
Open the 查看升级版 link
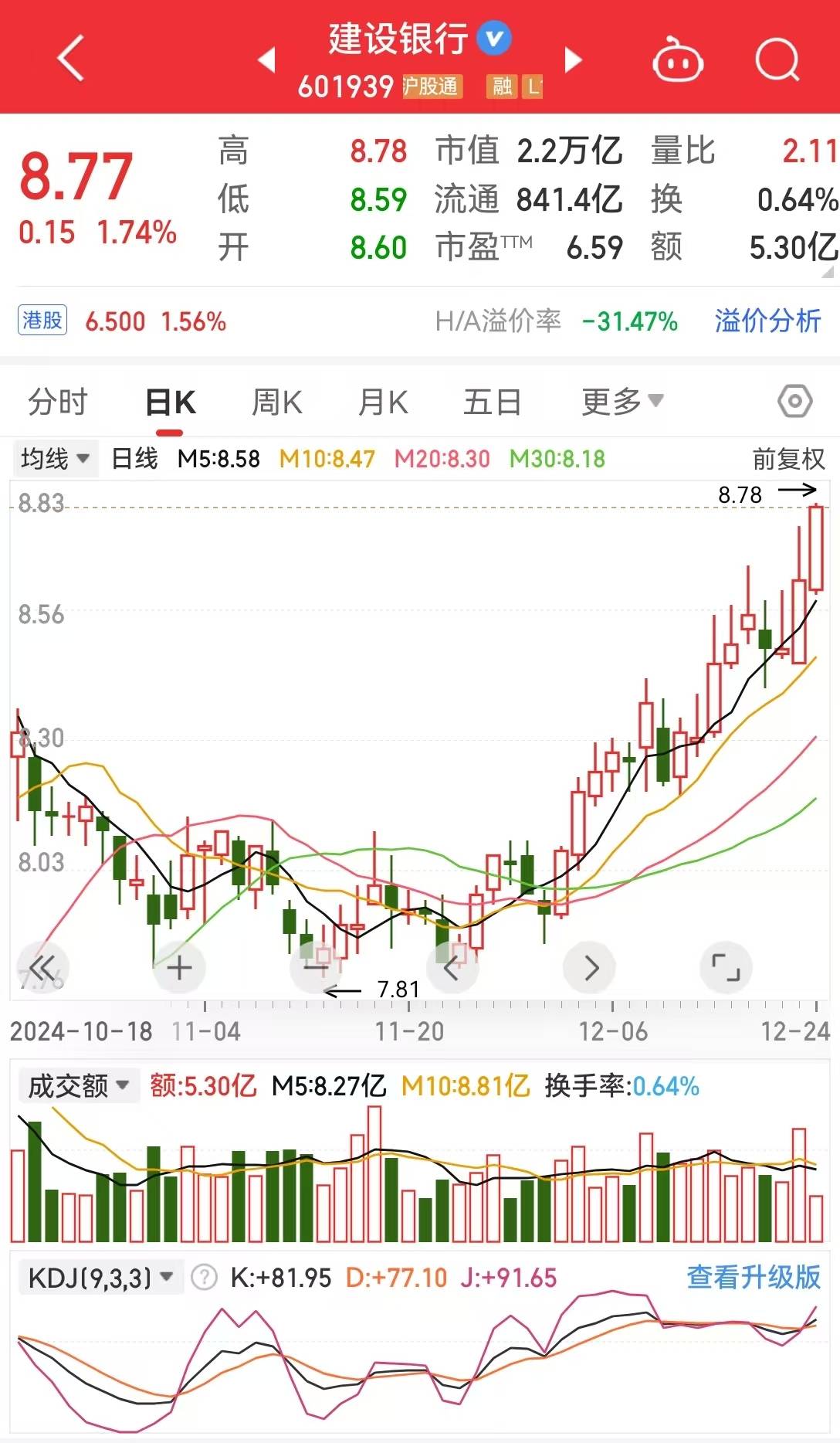click(753, 1278)
